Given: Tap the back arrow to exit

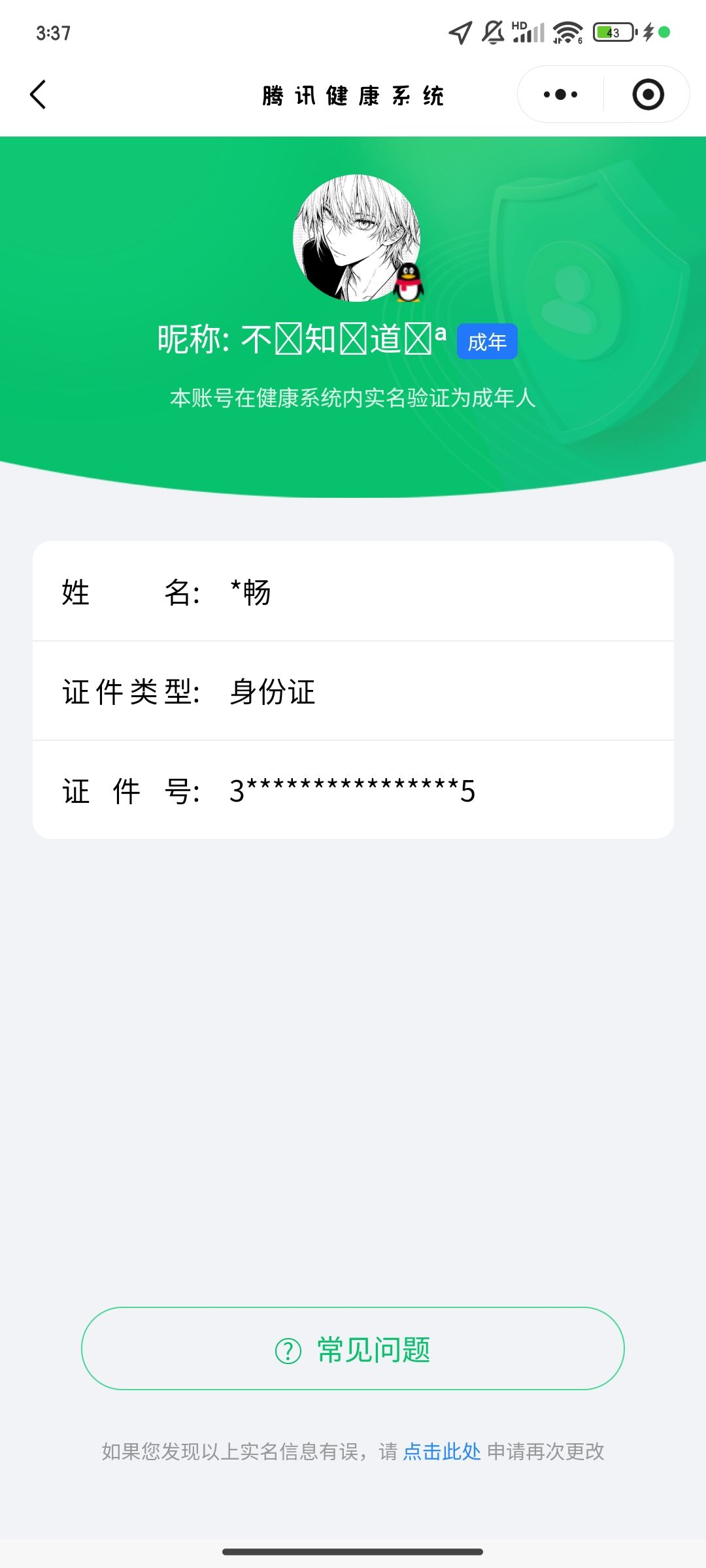Looking at the screenshot, I should (37, 95).
